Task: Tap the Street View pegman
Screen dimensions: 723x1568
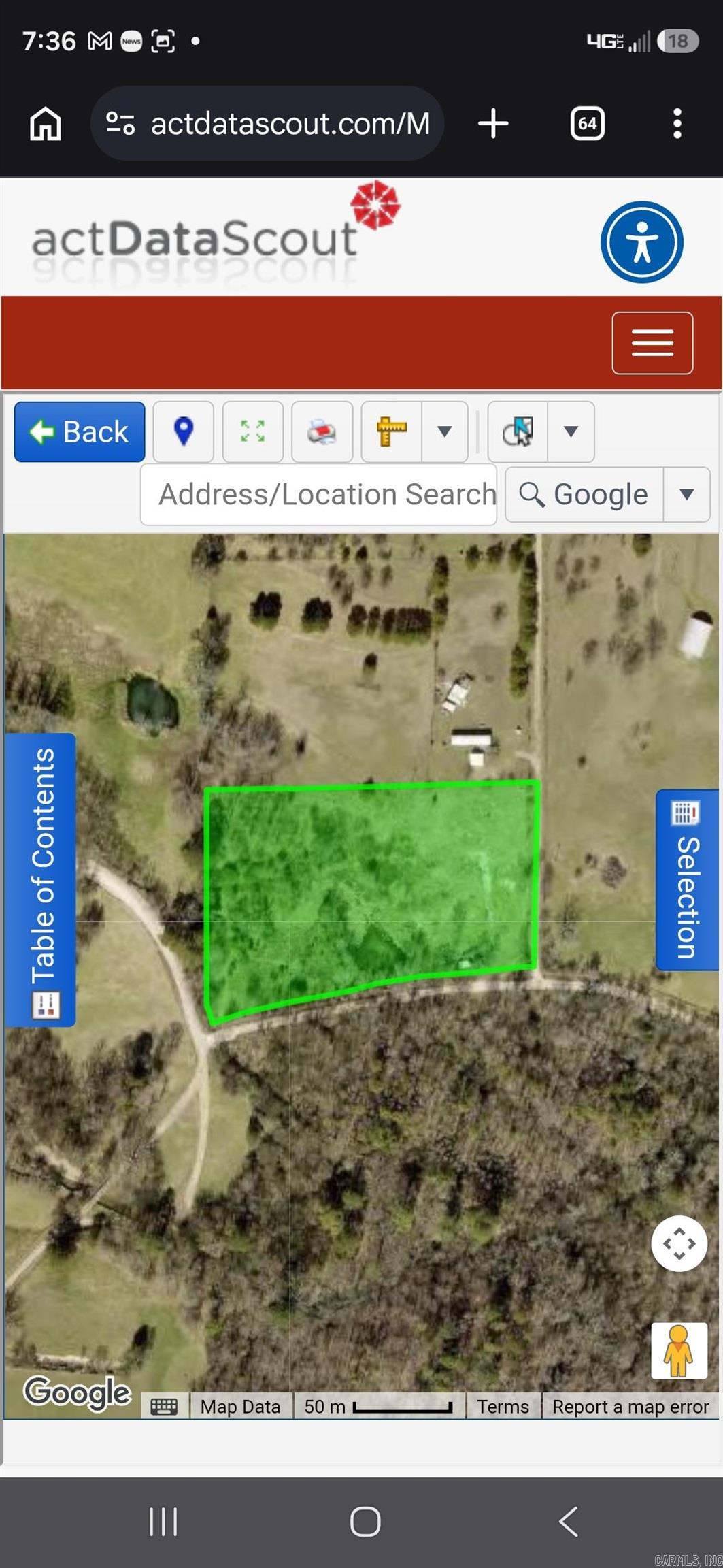Action: click(679, 1351)
